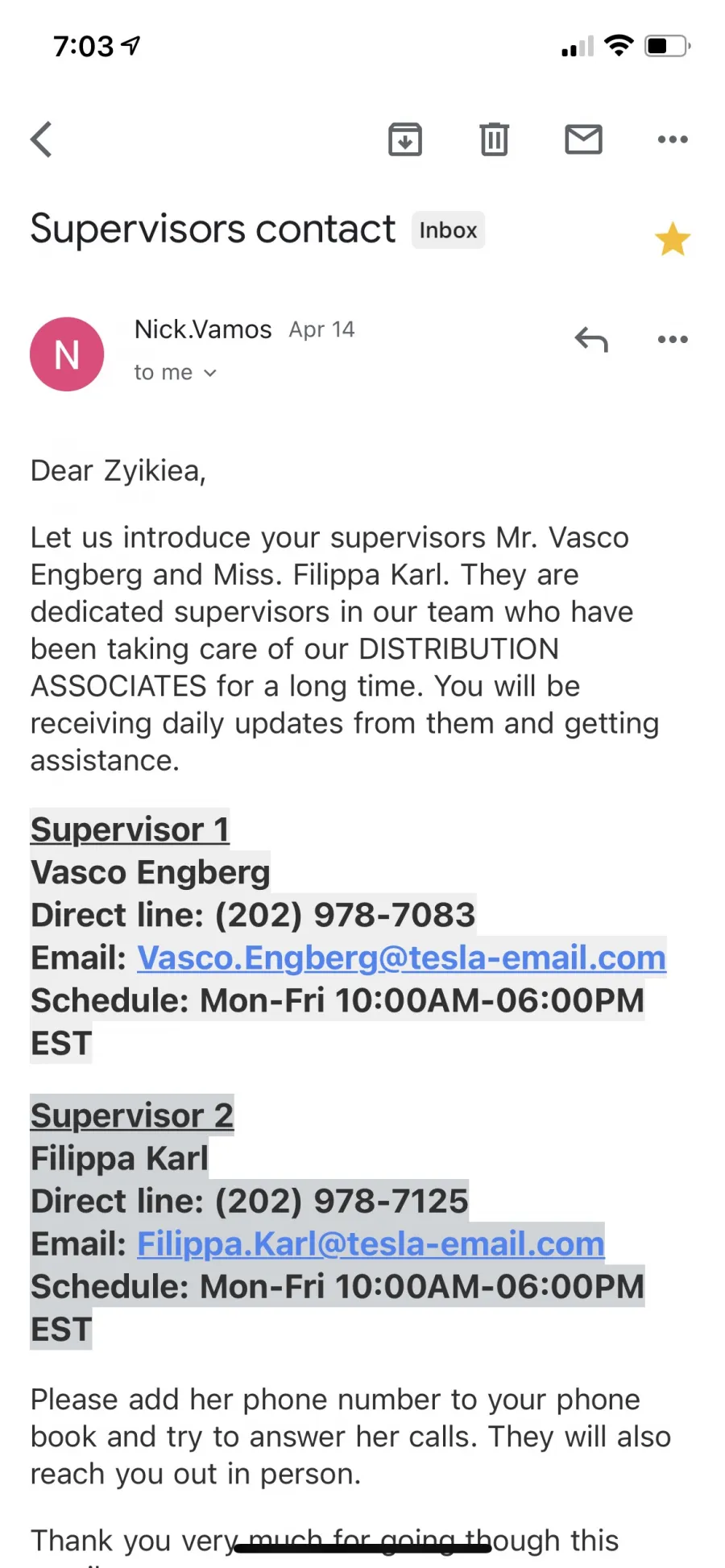Unstar the Supervisors contact email

pos(673,239)
